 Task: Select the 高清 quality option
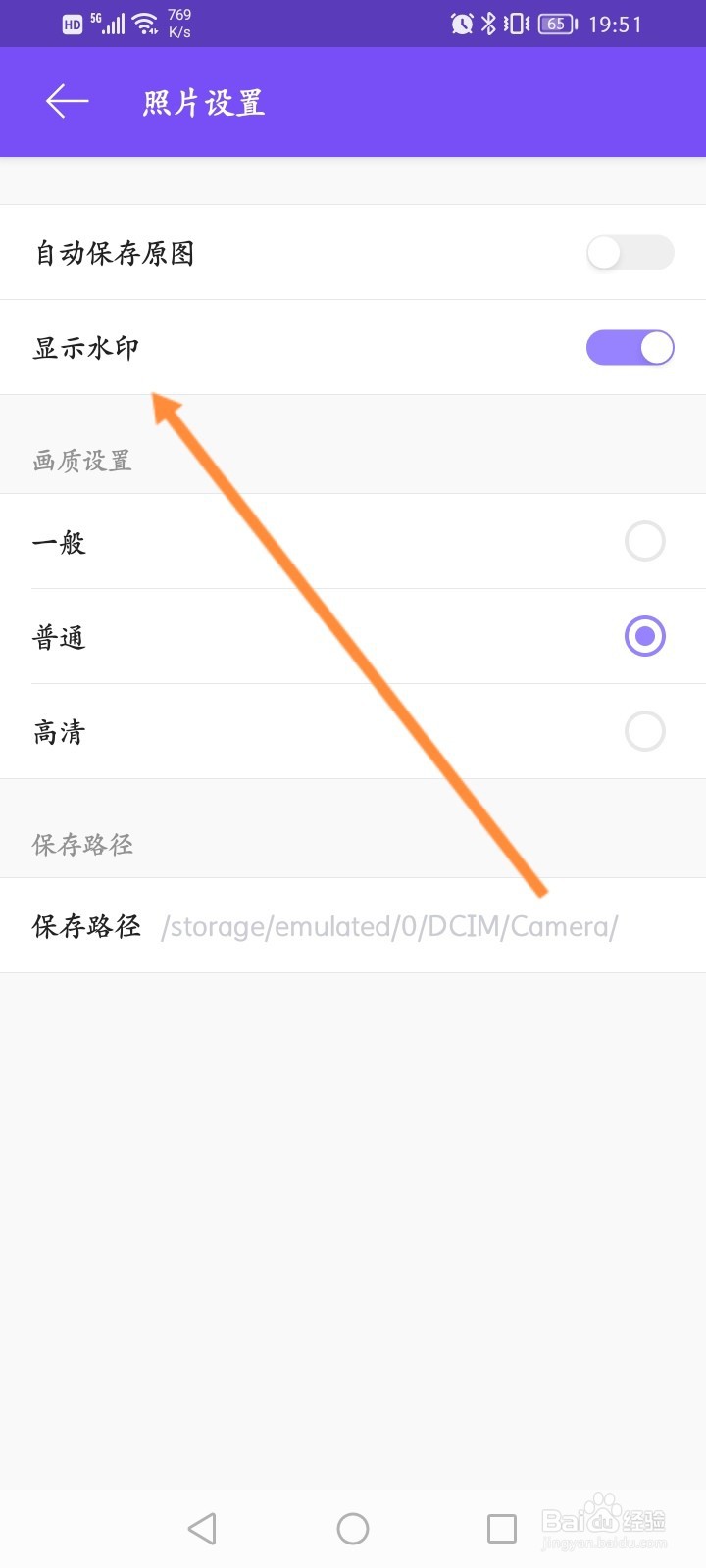644,731
